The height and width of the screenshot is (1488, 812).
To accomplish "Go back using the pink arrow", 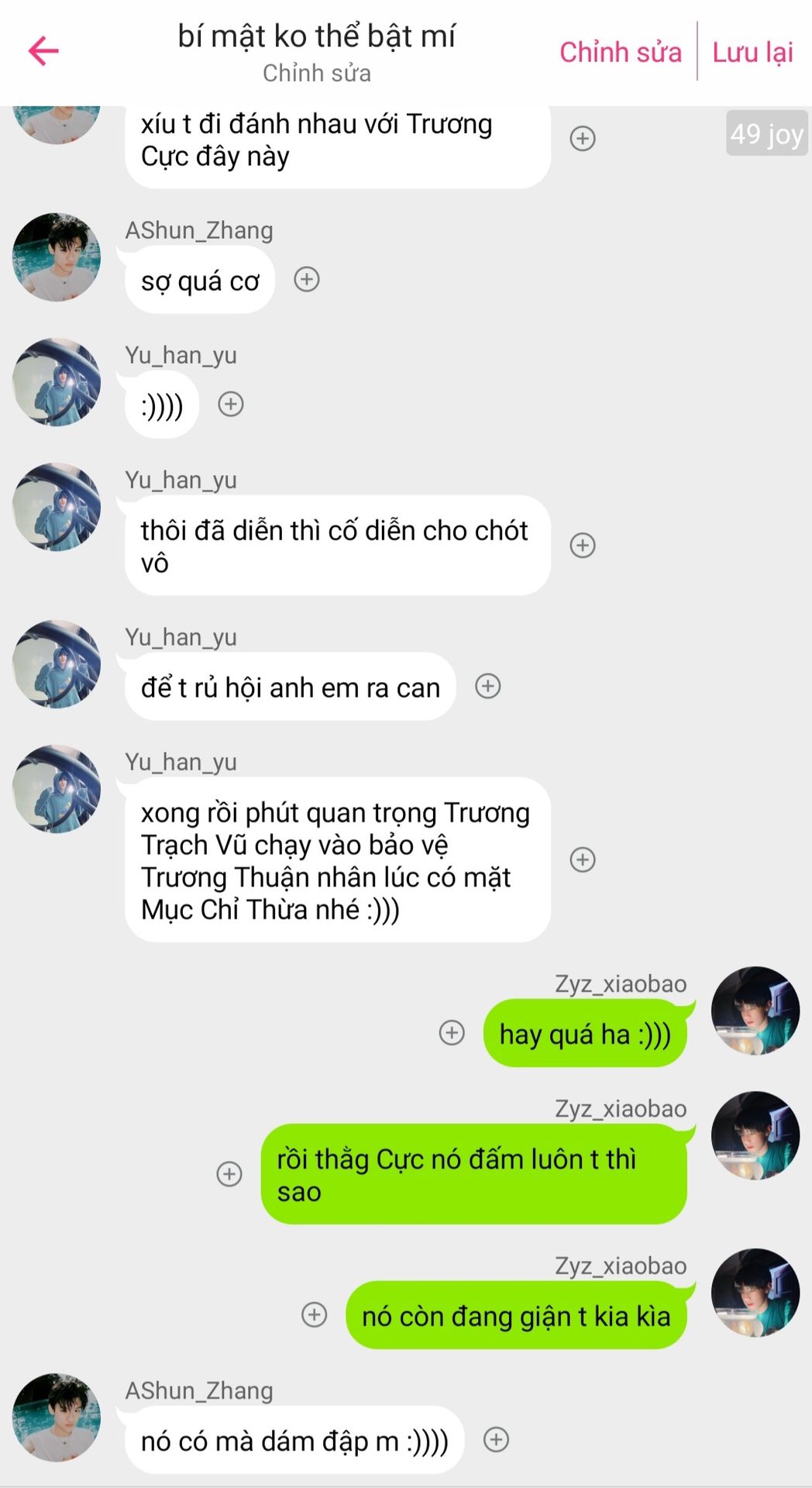I will (43, 51).
